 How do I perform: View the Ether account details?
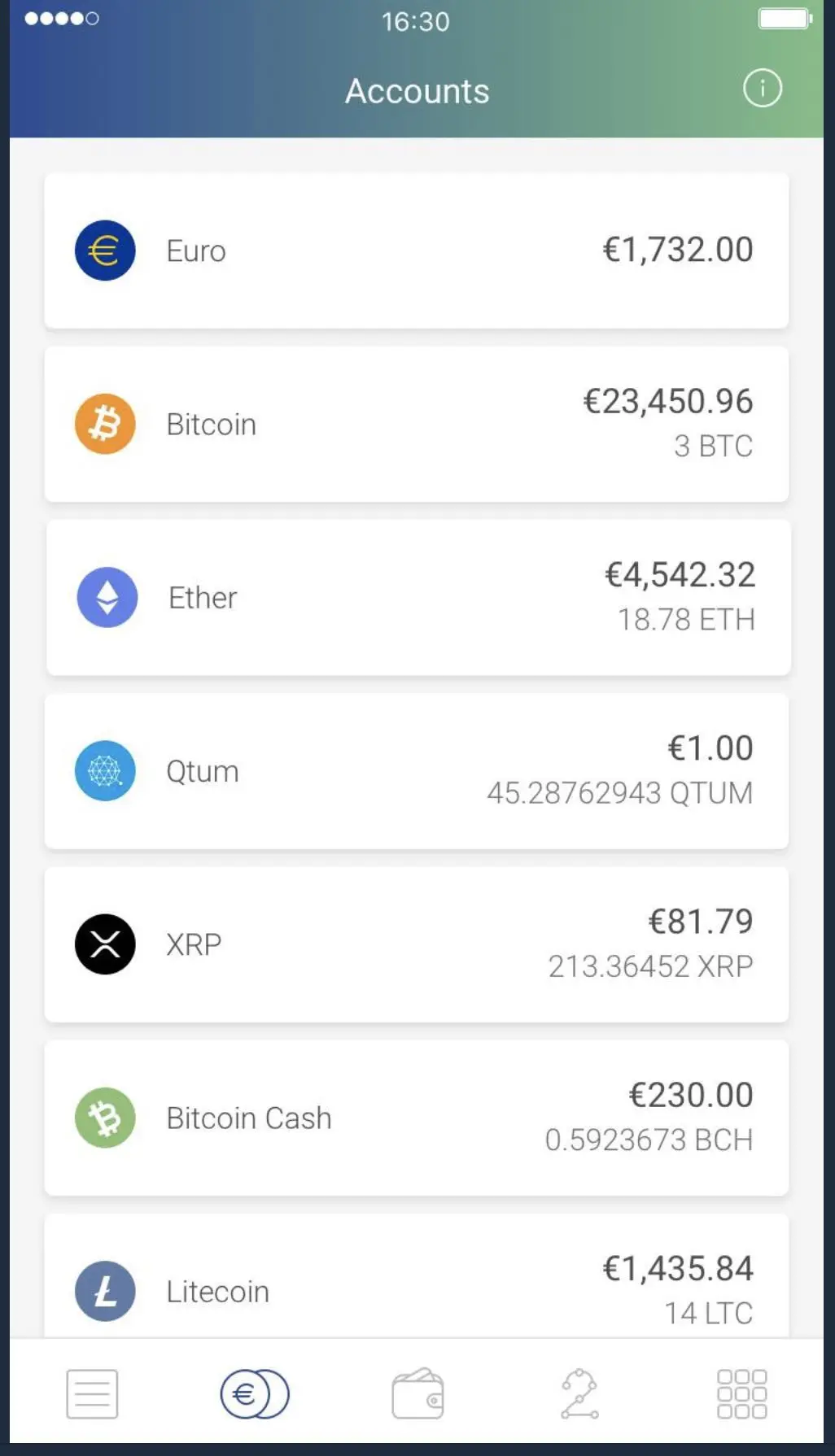[417, 597]
